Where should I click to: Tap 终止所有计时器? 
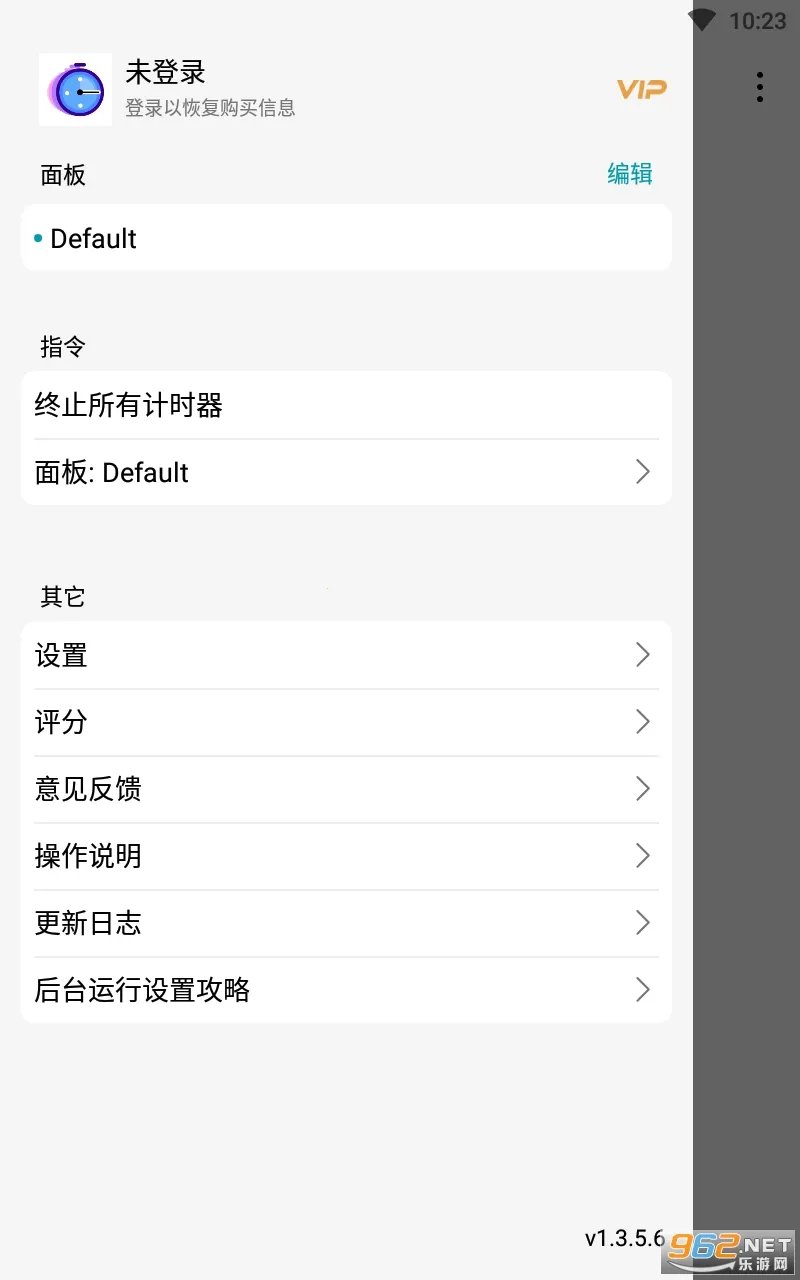pos(345,405)
